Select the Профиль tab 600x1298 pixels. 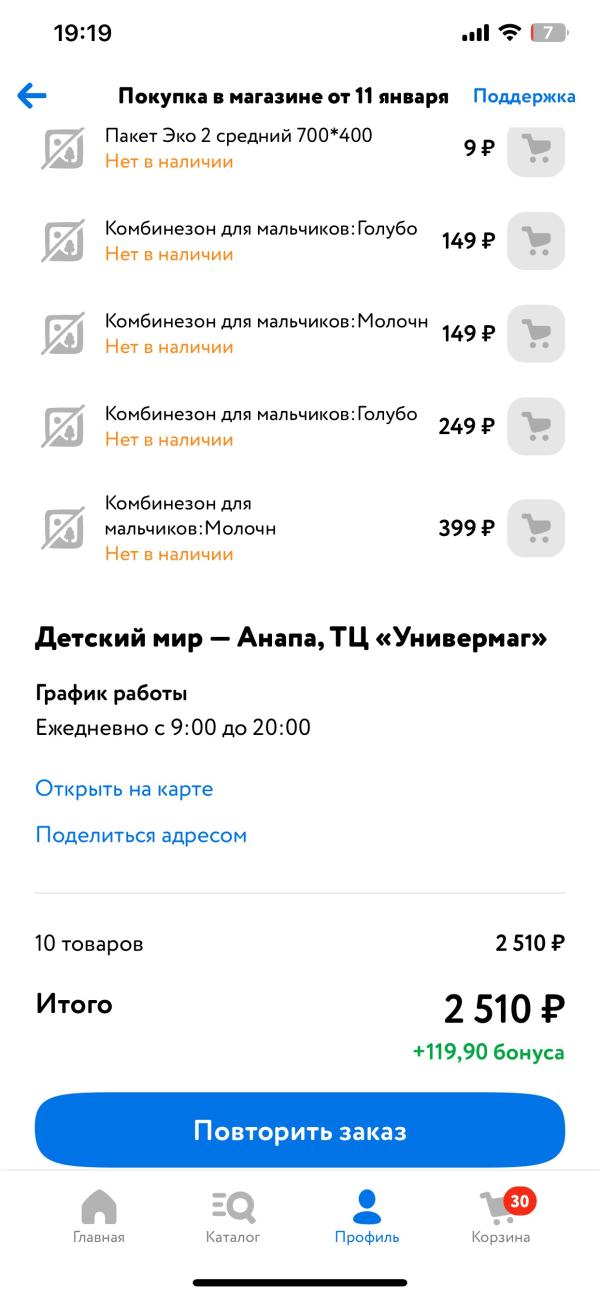click(x=367, y=1216)
